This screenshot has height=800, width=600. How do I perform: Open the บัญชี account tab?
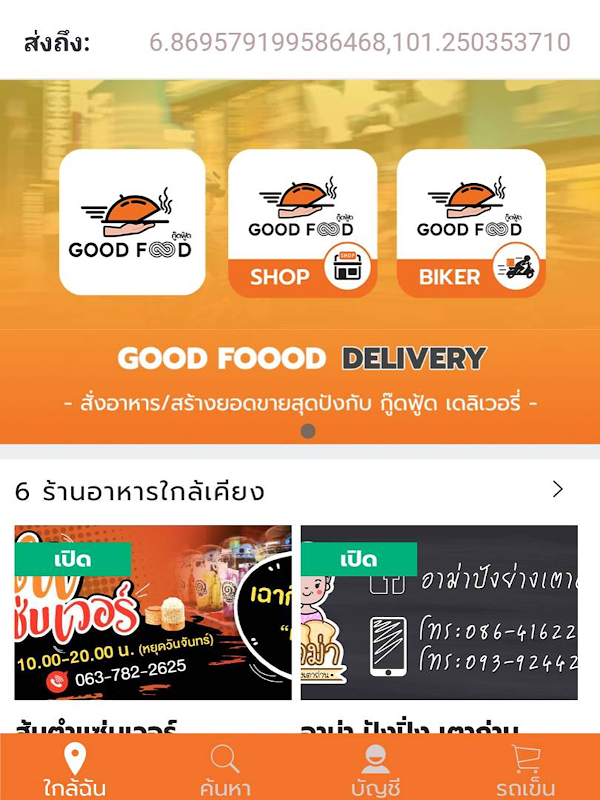point(375,770)
